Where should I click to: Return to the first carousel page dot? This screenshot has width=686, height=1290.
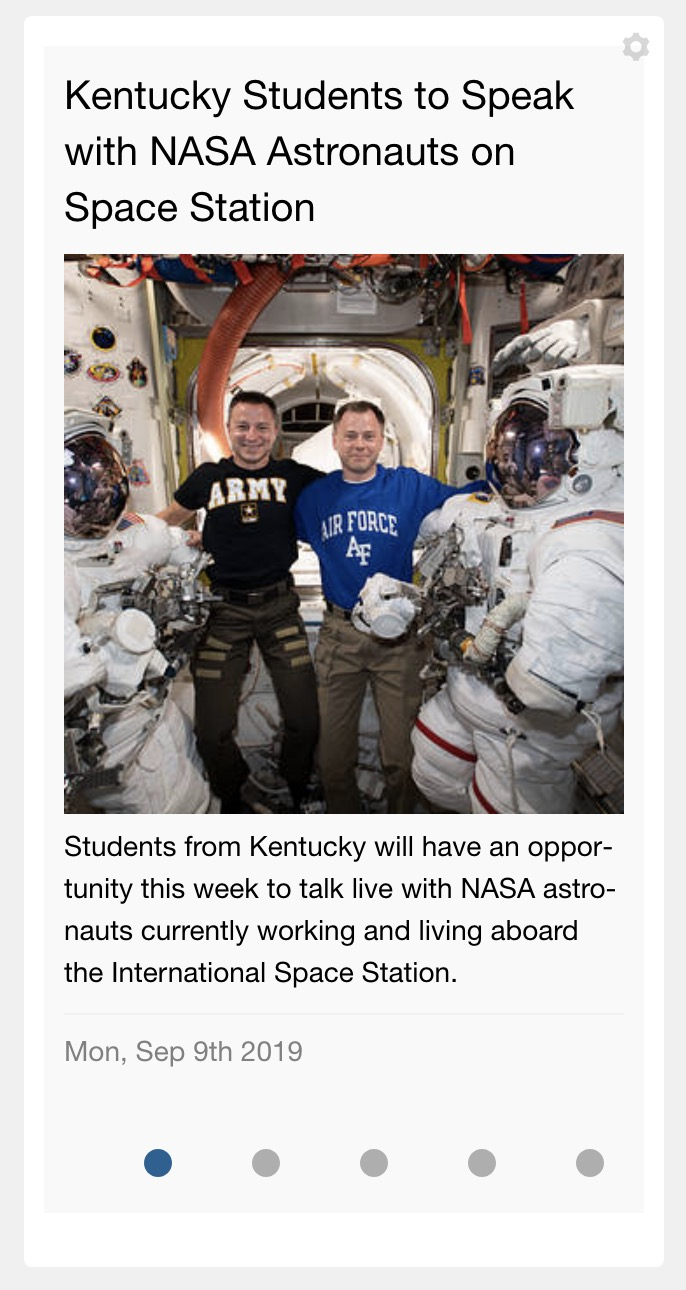click(x=158, y=1163)
